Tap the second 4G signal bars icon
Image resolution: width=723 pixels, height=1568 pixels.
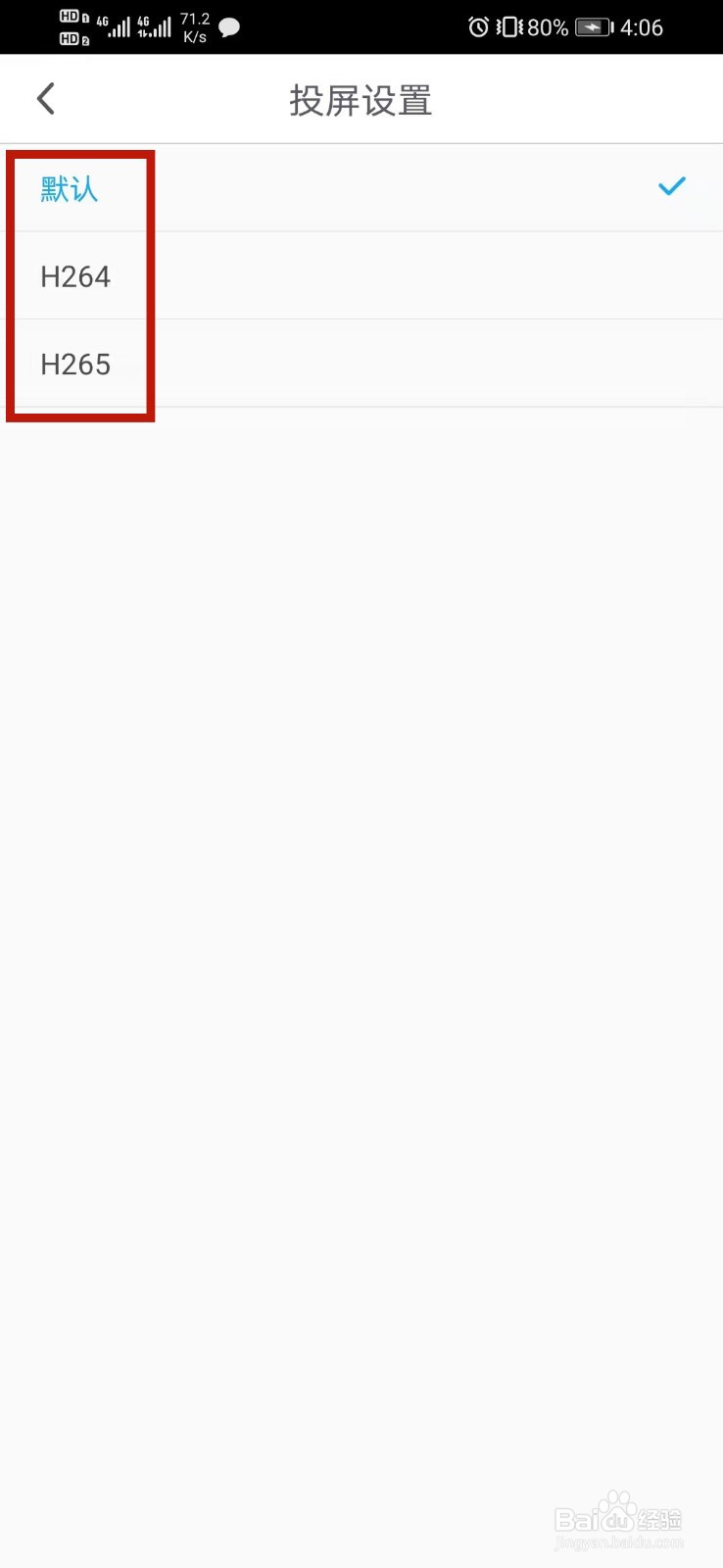[153, 27]
